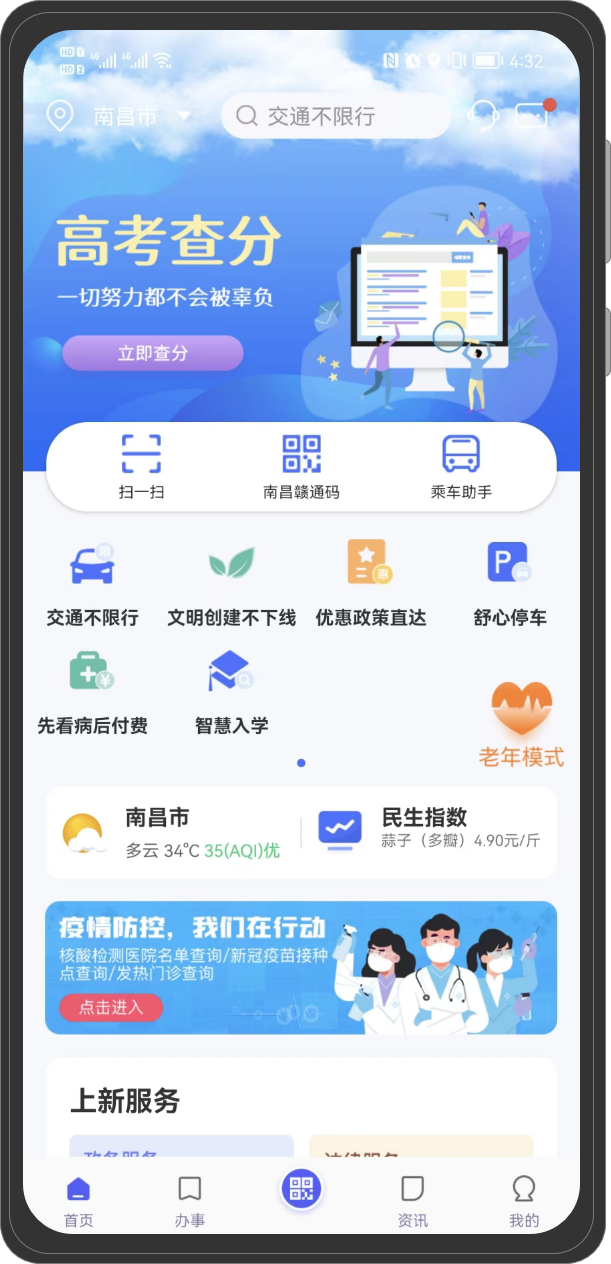Open the messages icon with red dot

(533, 115)
